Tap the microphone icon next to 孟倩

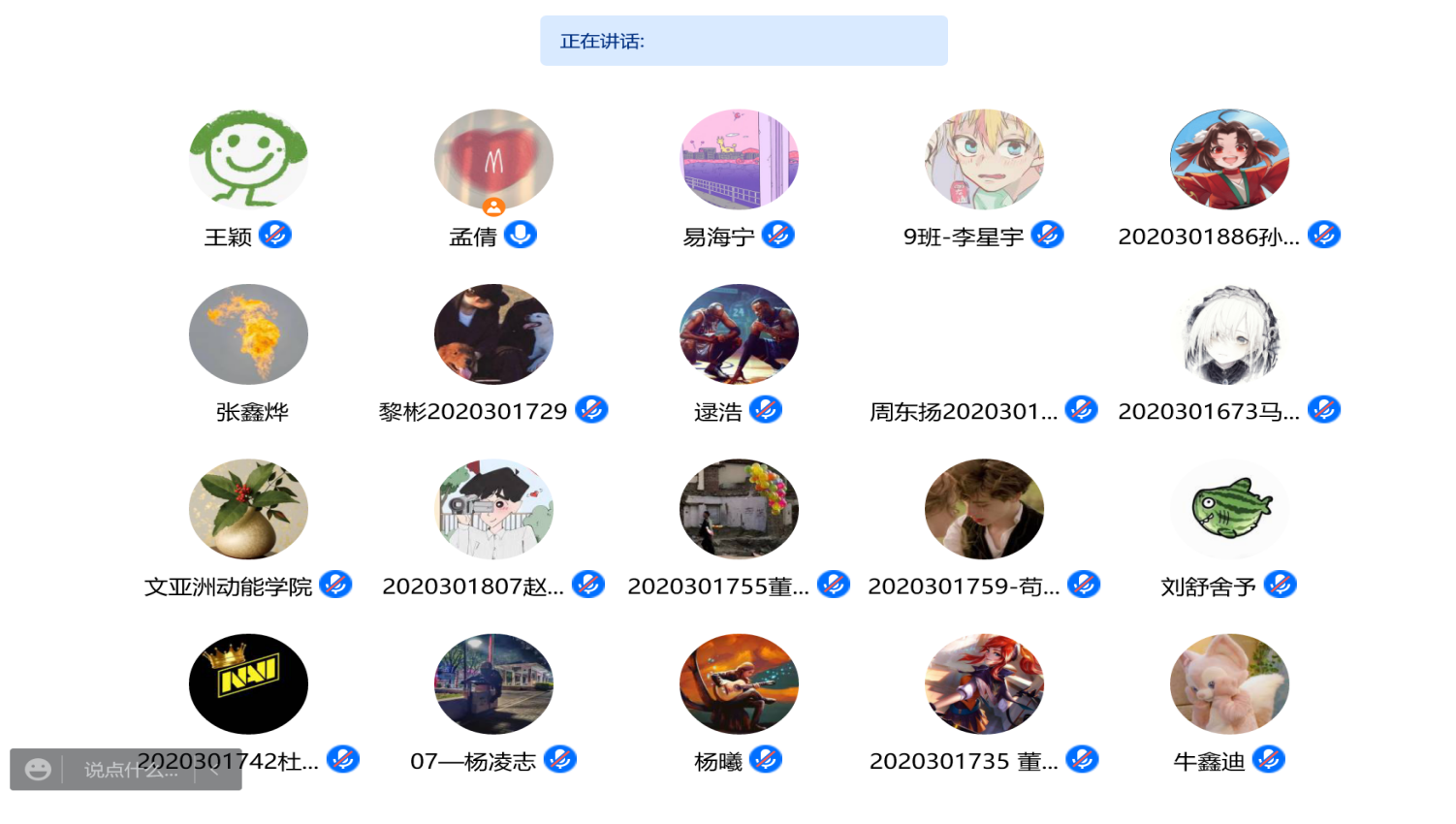(521, 236)
